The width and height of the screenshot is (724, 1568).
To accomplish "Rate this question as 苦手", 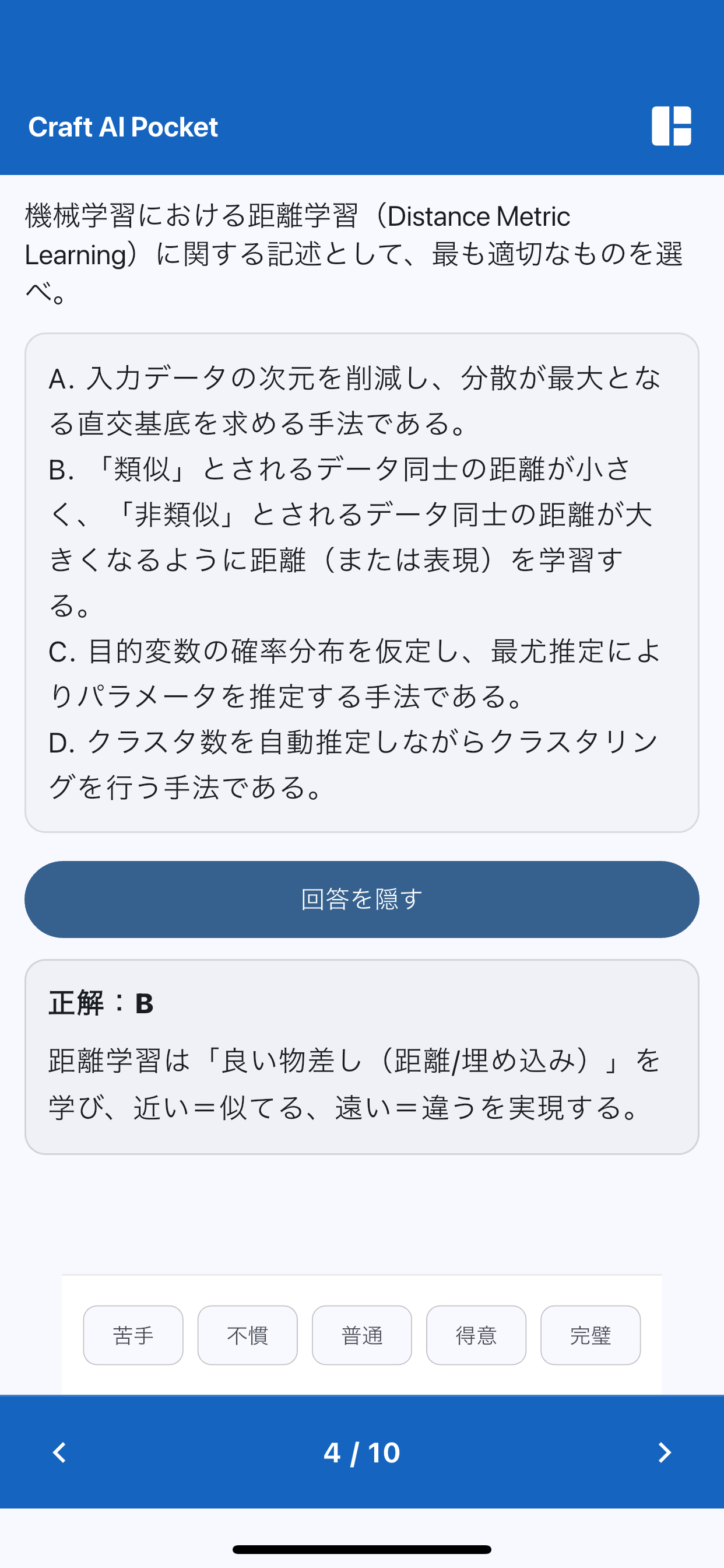I will tap(133, 1335).
